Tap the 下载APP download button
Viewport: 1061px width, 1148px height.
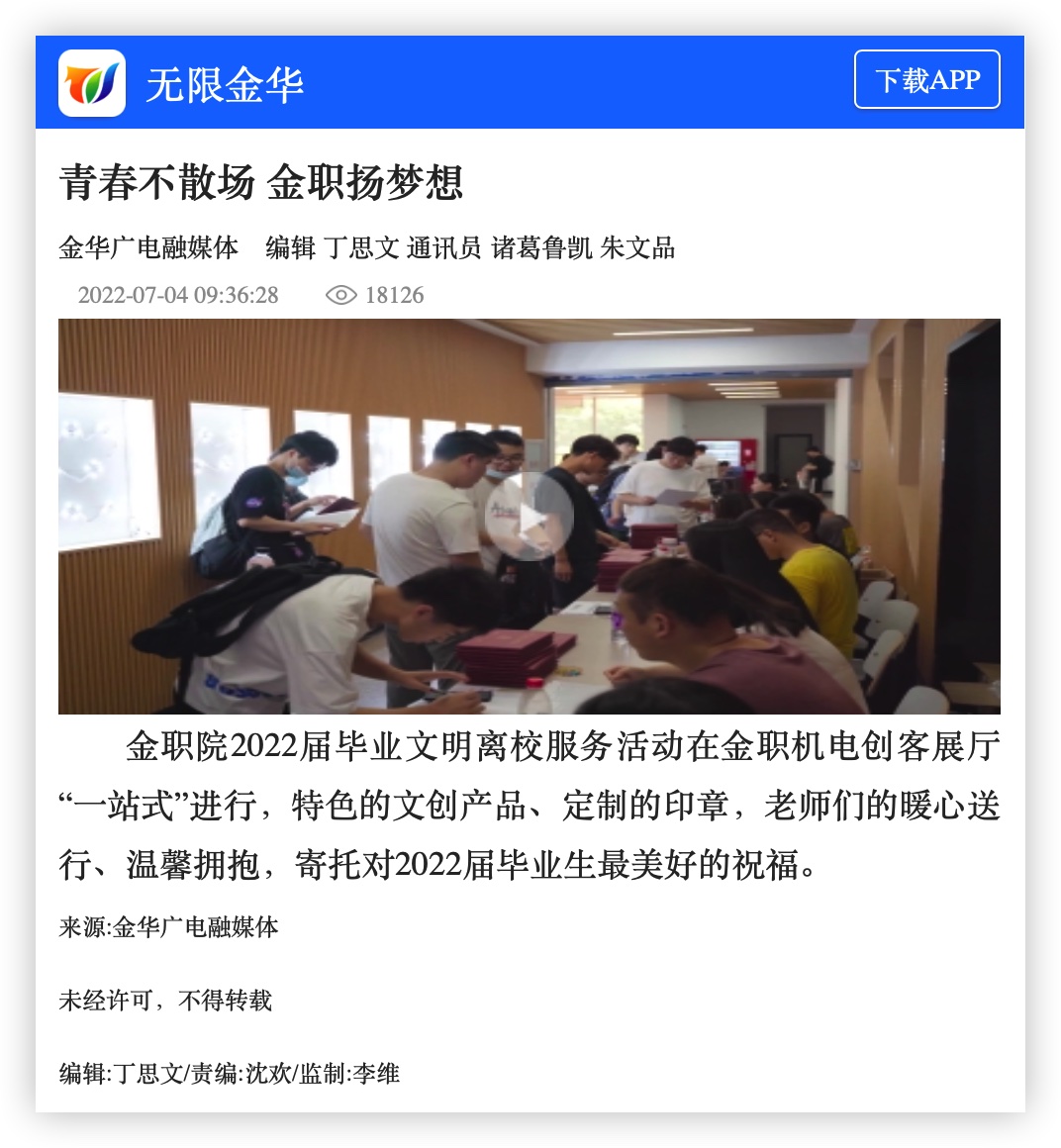pyautogui.click(x=926, y=79)
